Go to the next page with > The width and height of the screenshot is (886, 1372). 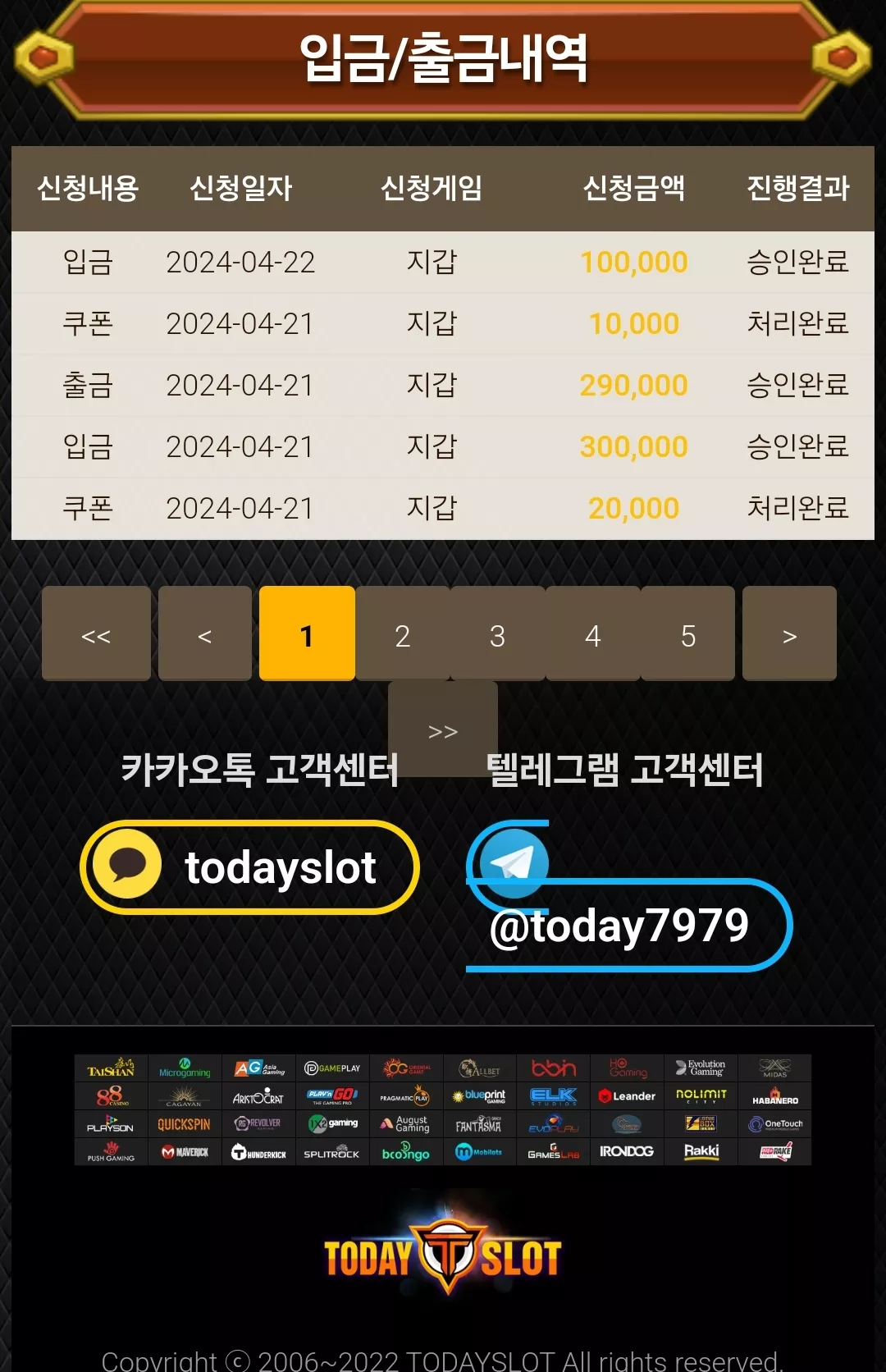coord(789,633)
